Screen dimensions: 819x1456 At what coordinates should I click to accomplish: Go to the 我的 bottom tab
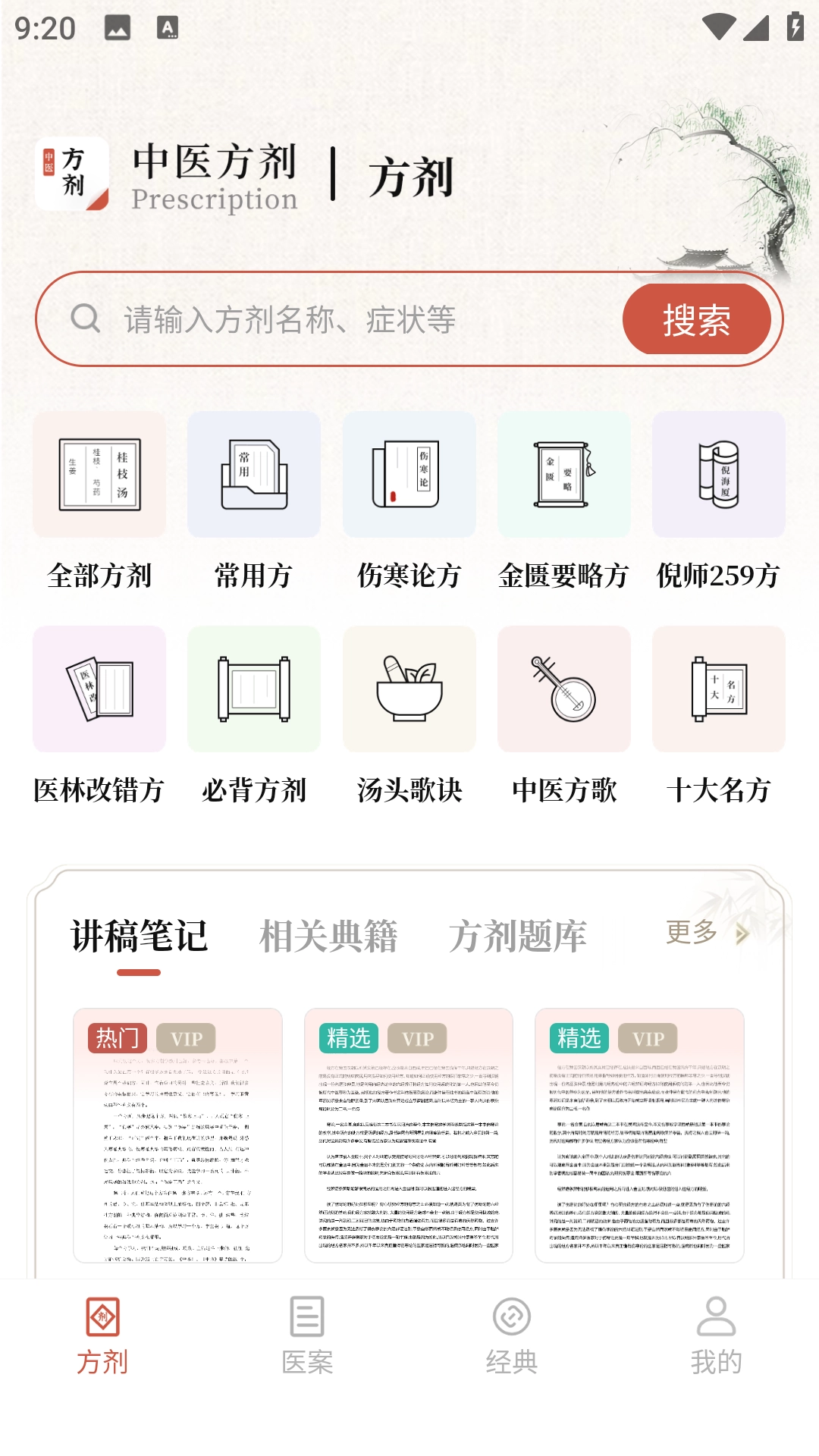pyautogui.click(x=716, y=1335)
